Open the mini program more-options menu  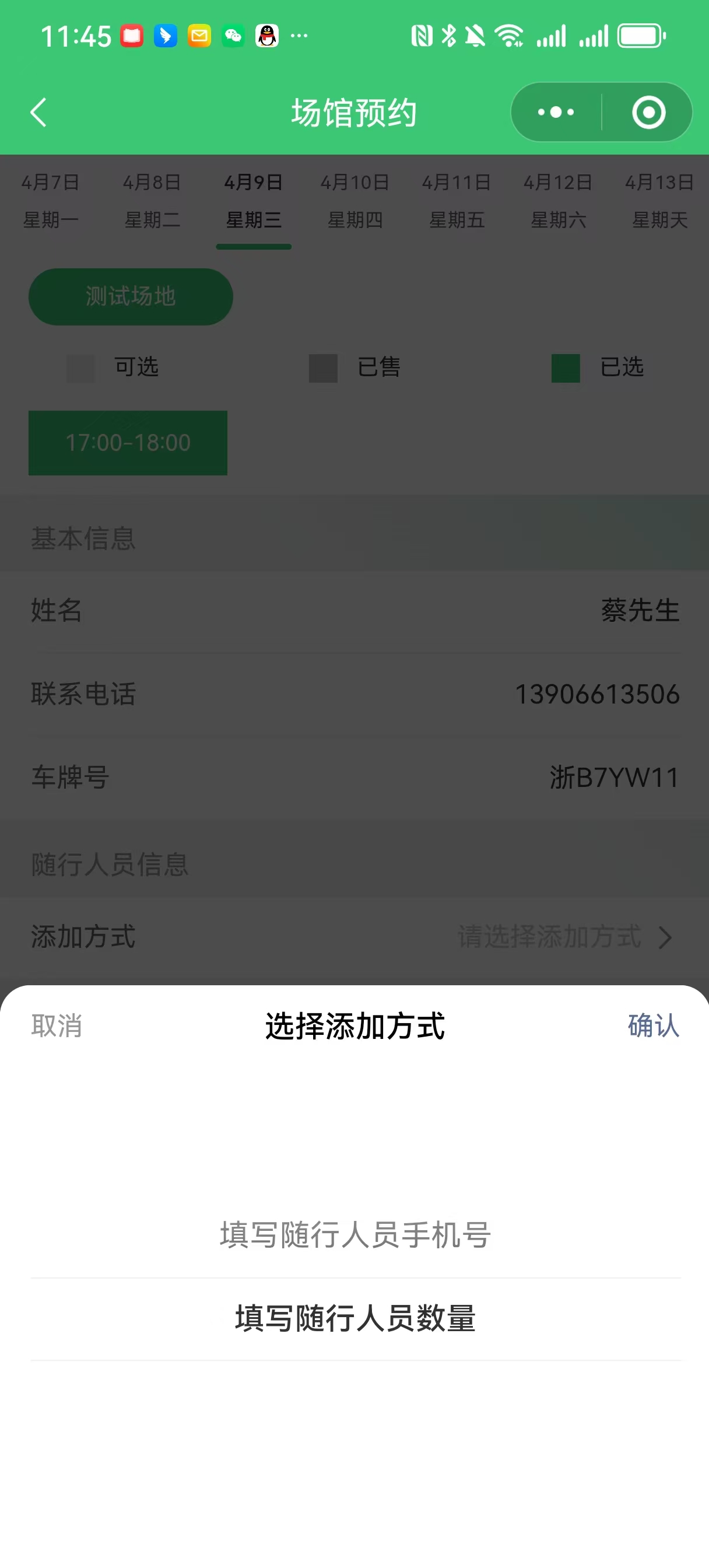point(556,113)
